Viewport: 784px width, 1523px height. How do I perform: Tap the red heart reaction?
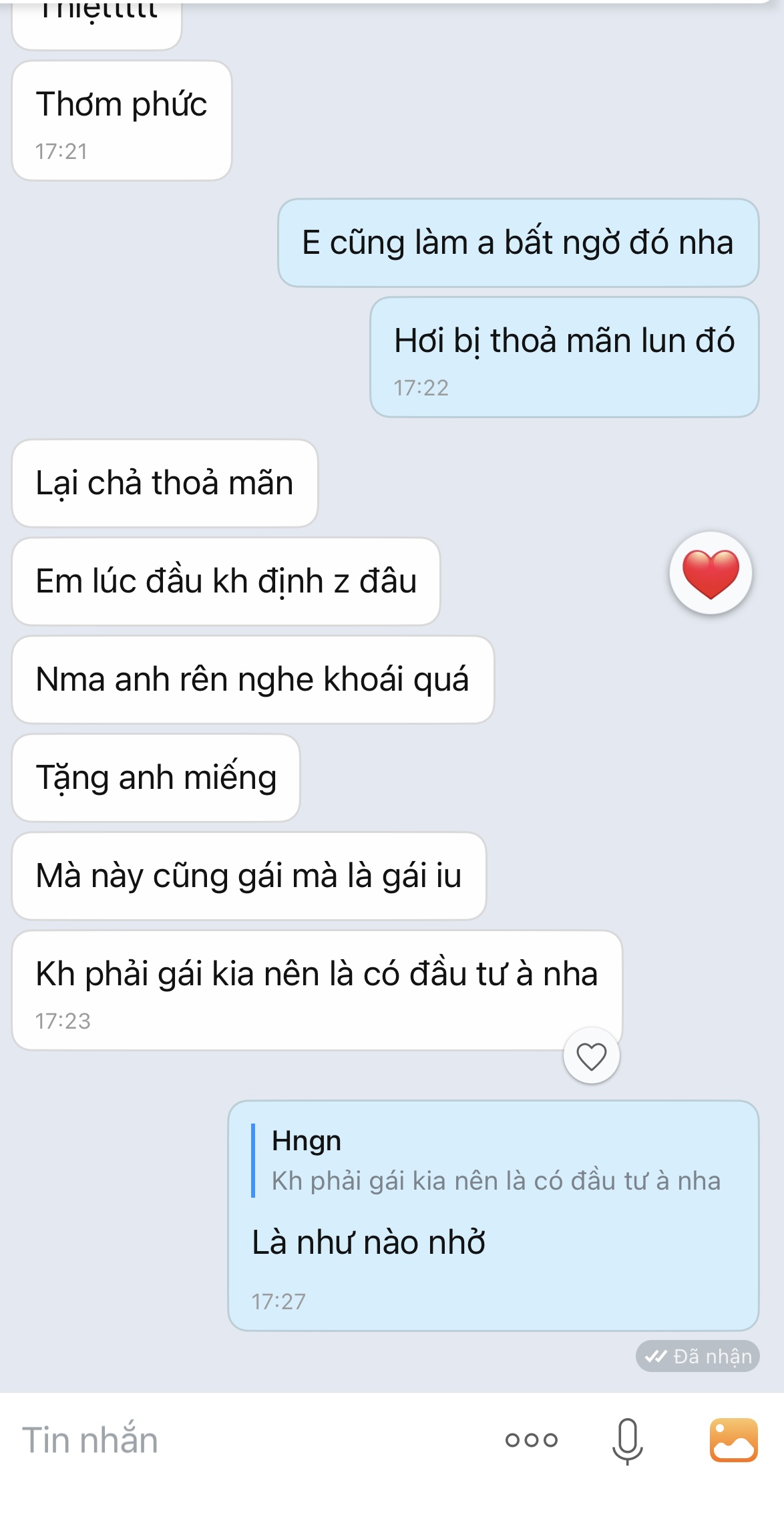point(711,573)
